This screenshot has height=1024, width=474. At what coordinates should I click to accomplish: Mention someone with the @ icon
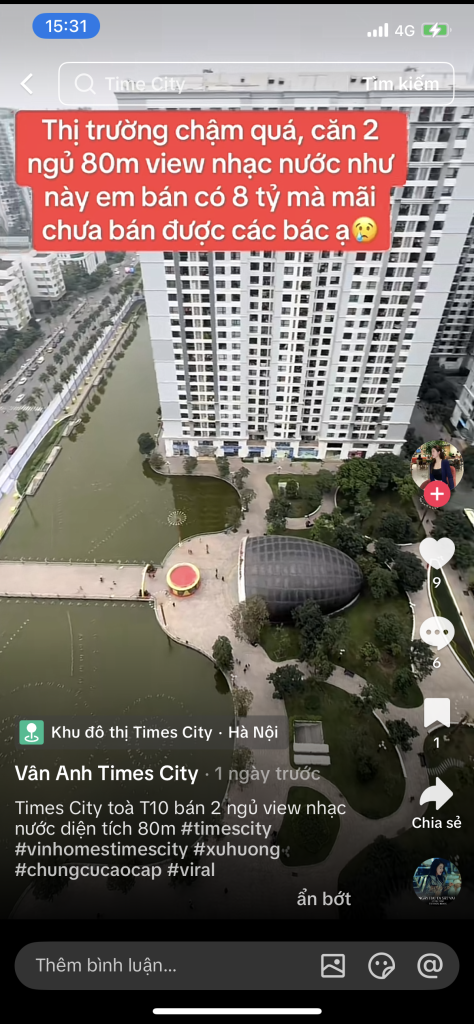click(x=430, y=965)
